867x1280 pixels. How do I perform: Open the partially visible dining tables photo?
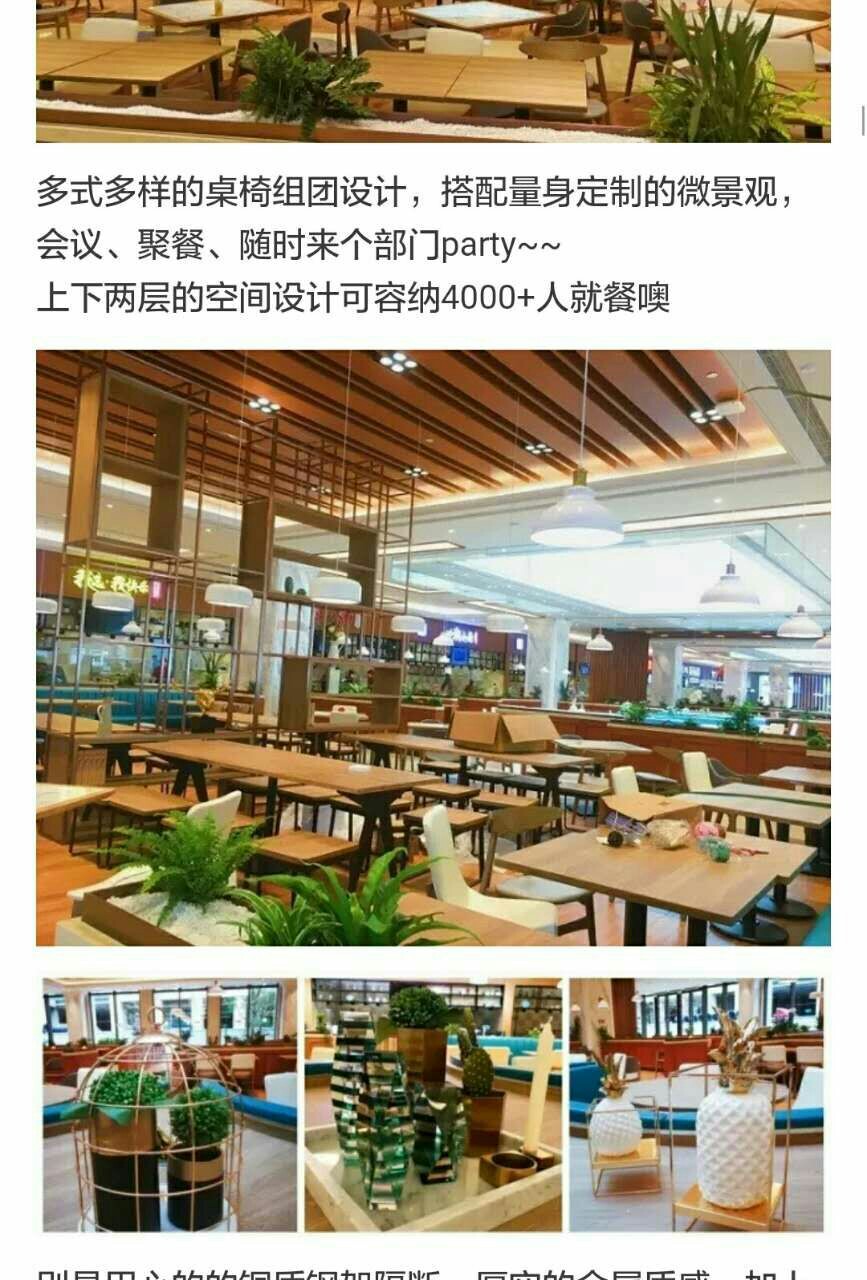(433, 70)
